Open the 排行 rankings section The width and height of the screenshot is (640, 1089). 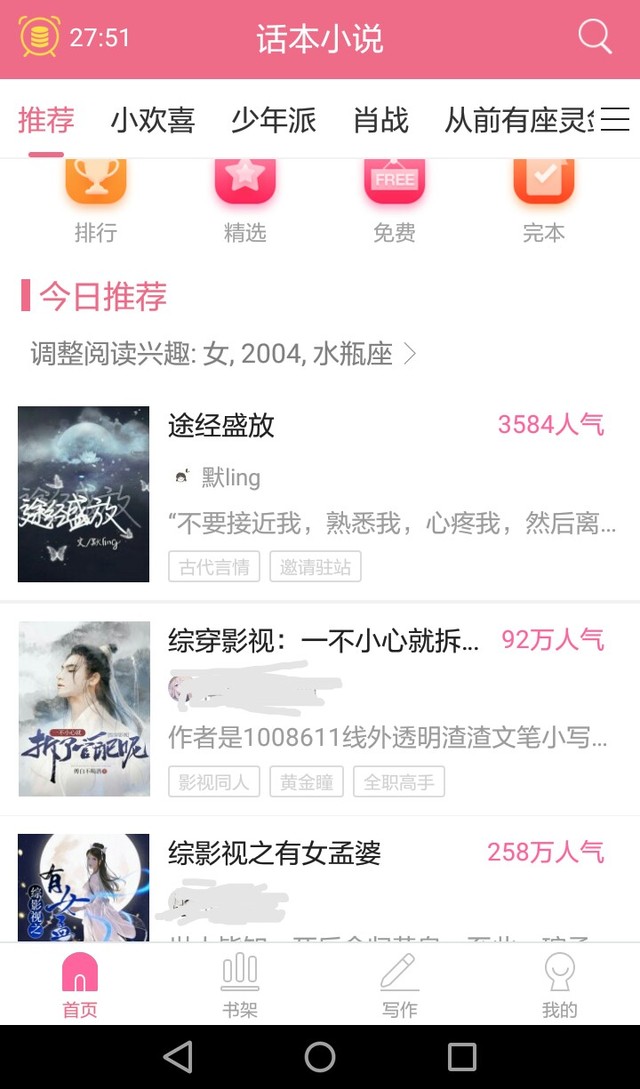(96, 200)
